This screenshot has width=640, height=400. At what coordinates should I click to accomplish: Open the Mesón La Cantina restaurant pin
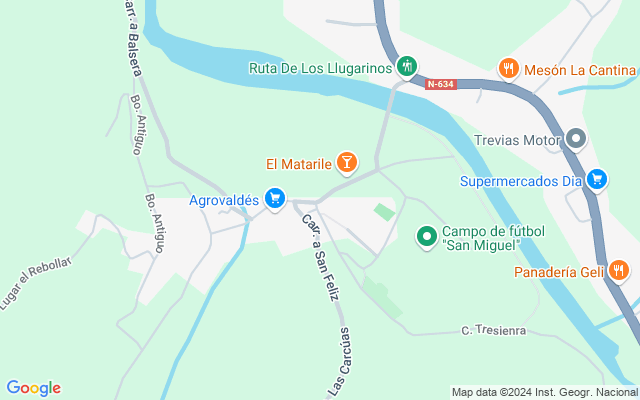tap(509, 69)
